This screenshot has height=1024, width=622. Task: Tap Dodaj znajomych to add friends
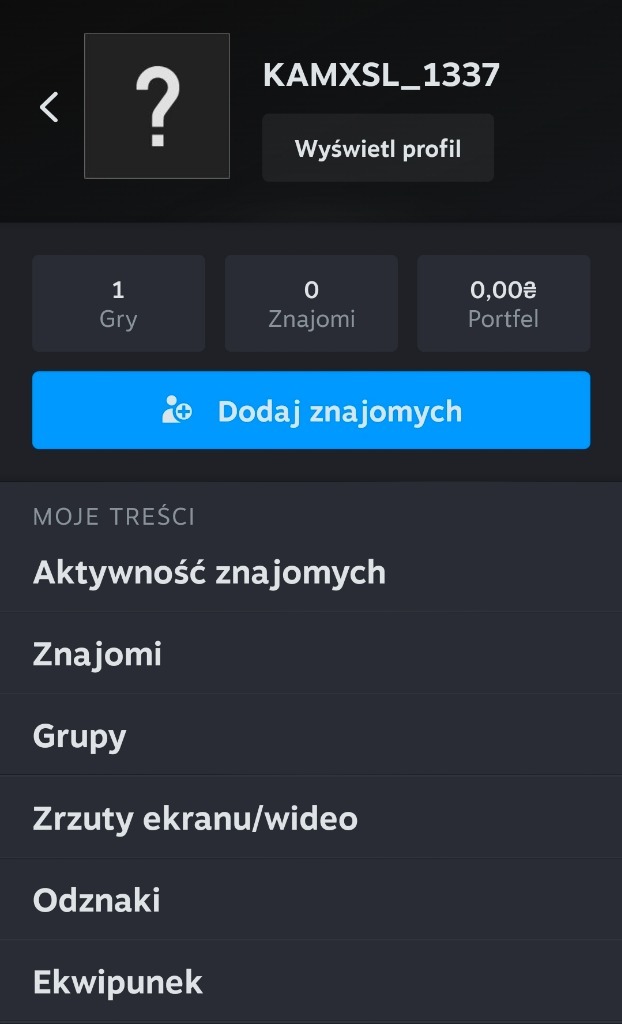pos(311,410)
